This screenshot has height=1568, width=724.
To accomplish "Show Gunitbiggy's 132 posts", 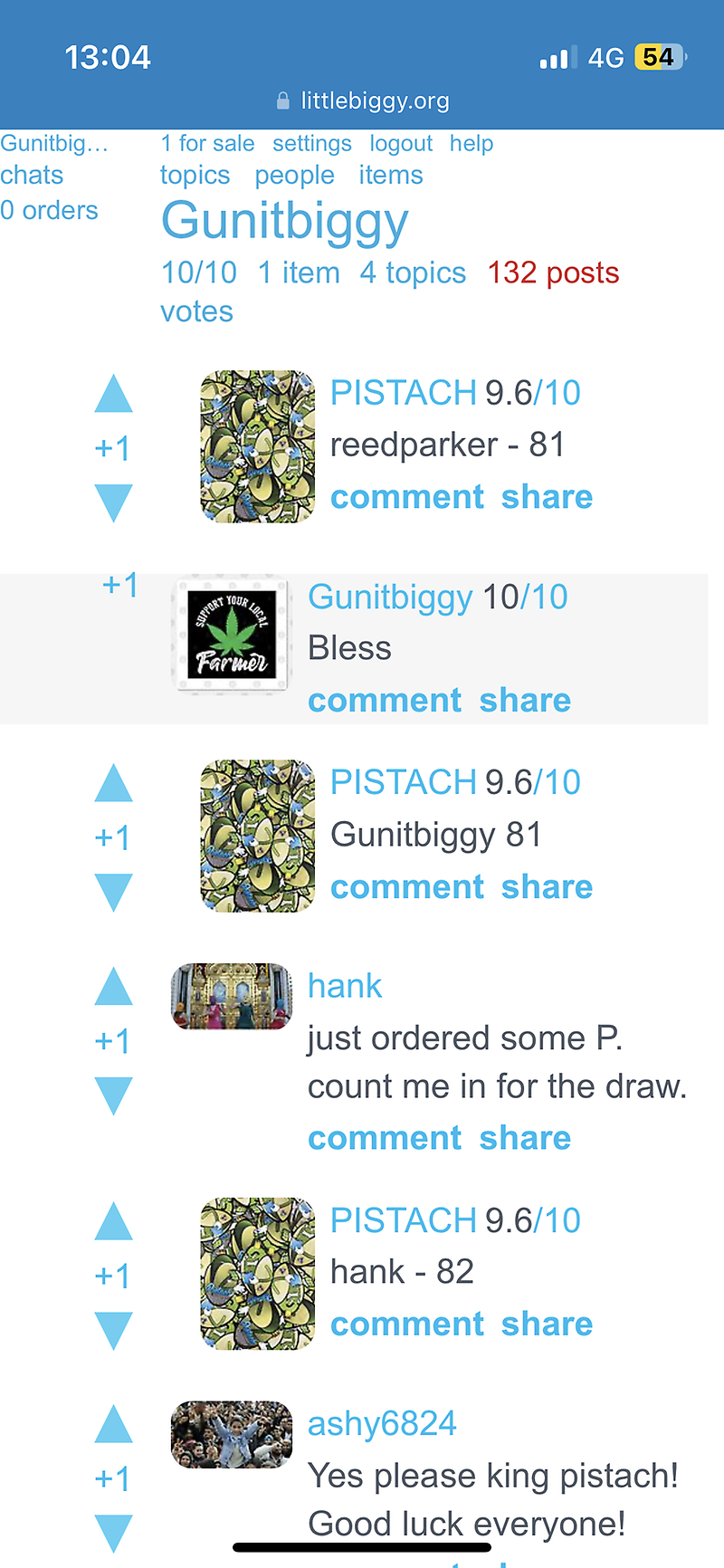I will point(553,272).
